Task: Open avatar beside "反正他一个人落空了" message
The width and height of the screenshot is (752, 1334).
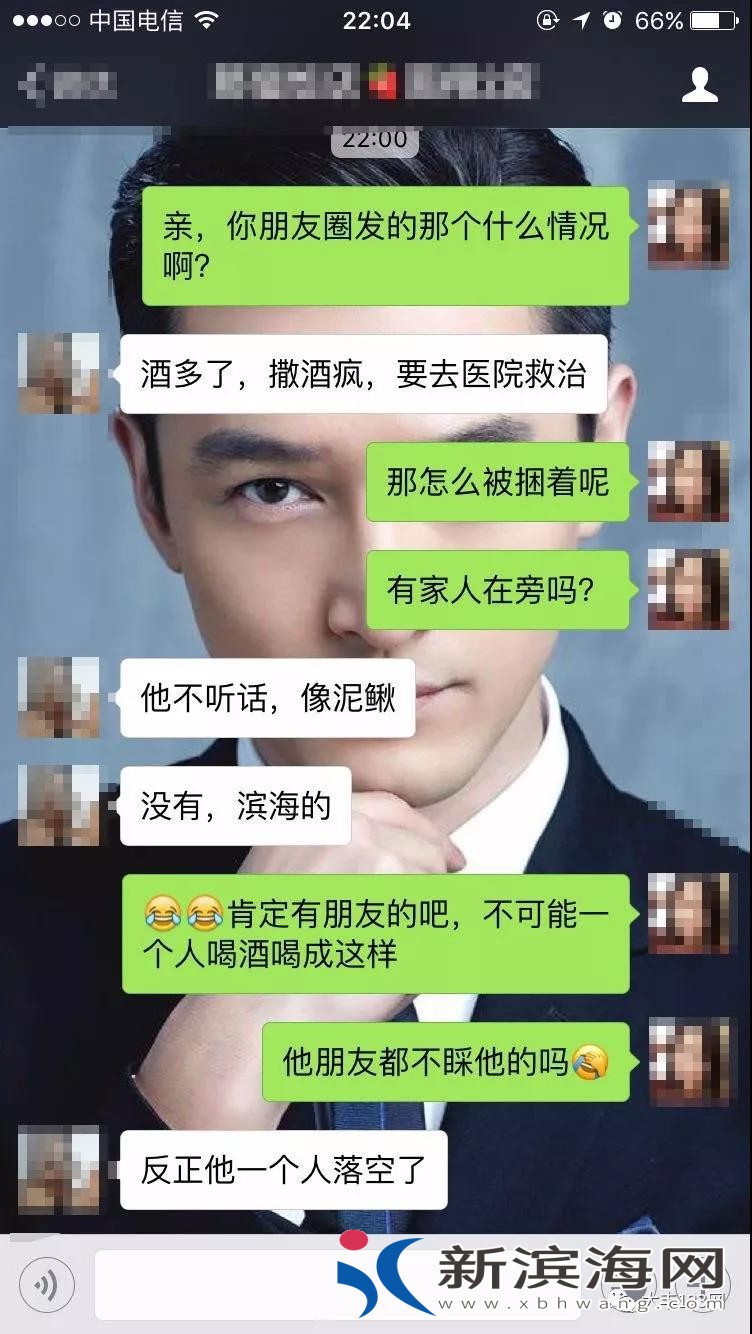Action: [x=59, y=1169]
